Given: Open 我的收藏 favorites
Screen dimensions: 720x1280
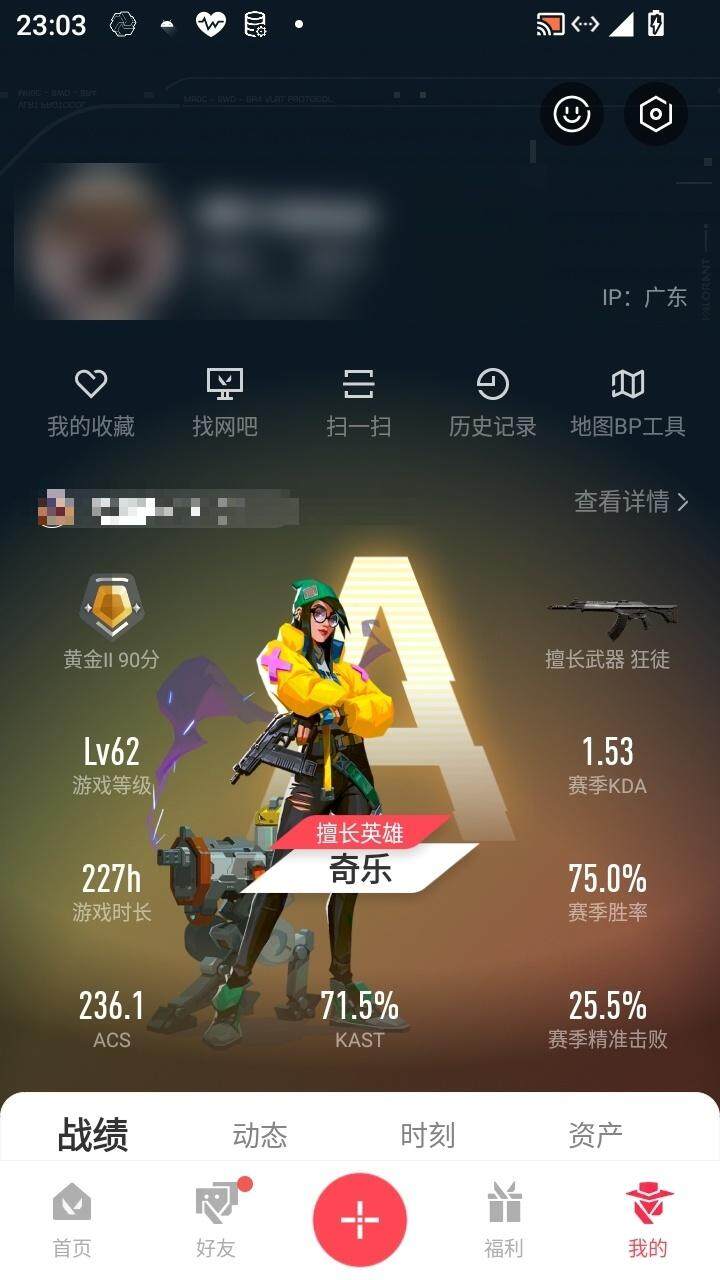Looking at the screenshot, I should [x=91, y=403].
